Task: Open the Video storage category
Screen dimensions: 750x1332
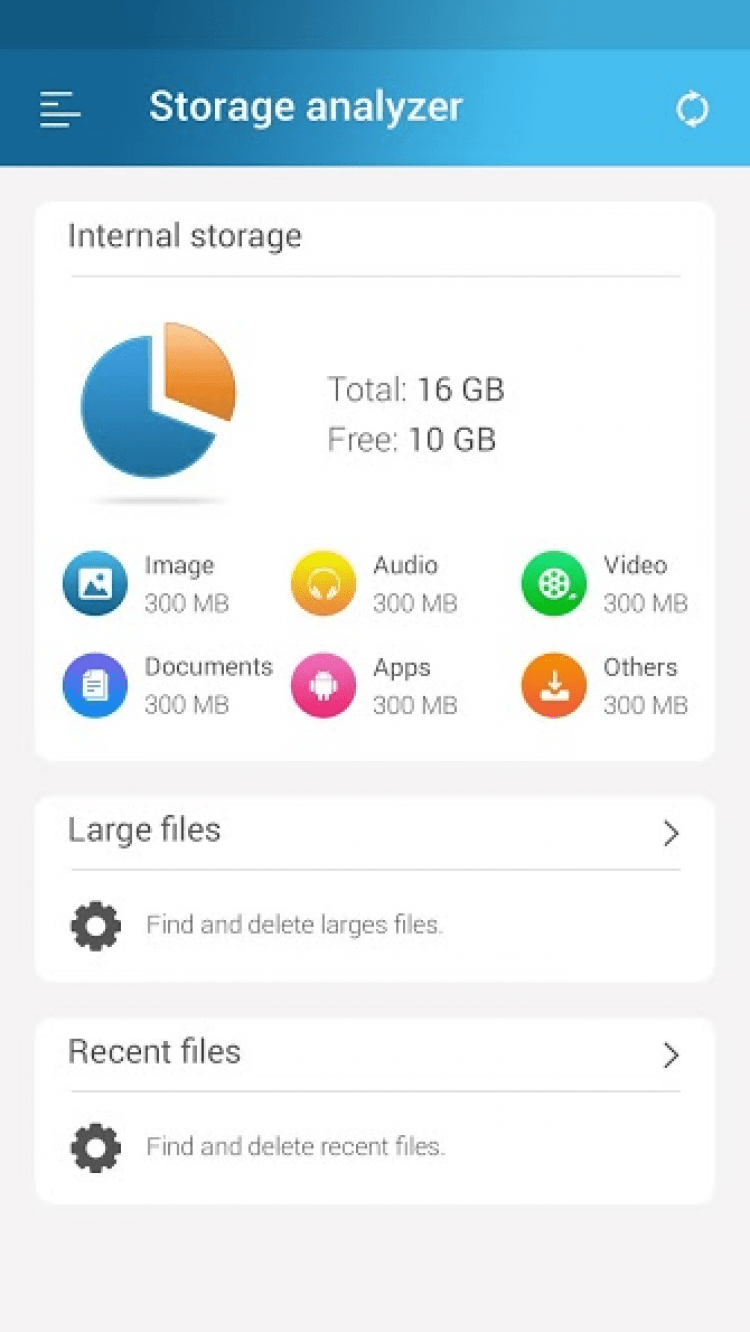Action: [554, 584]
